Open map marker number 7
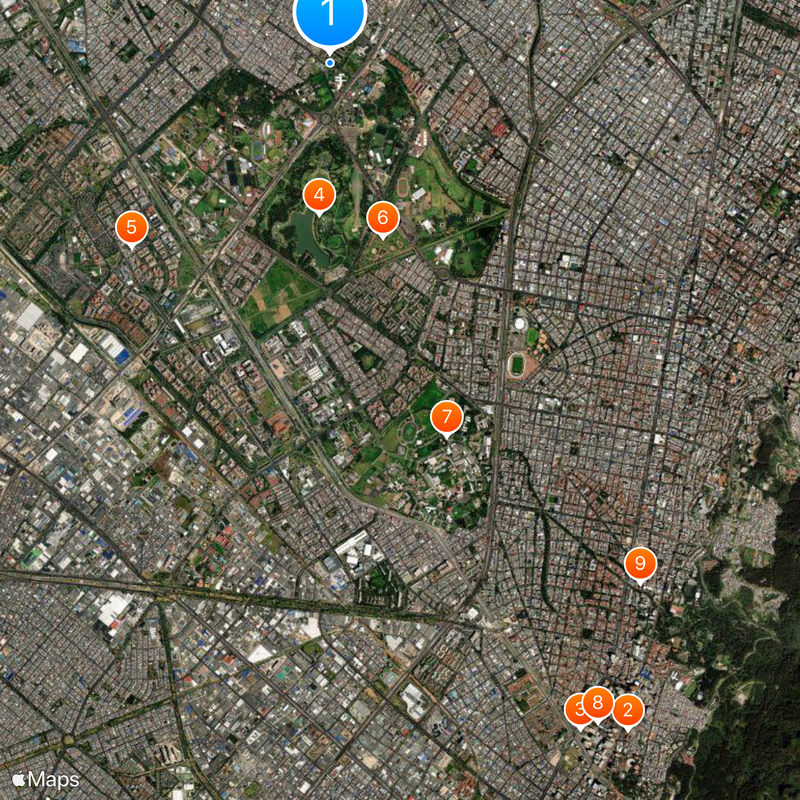 (x=446, y=417)
